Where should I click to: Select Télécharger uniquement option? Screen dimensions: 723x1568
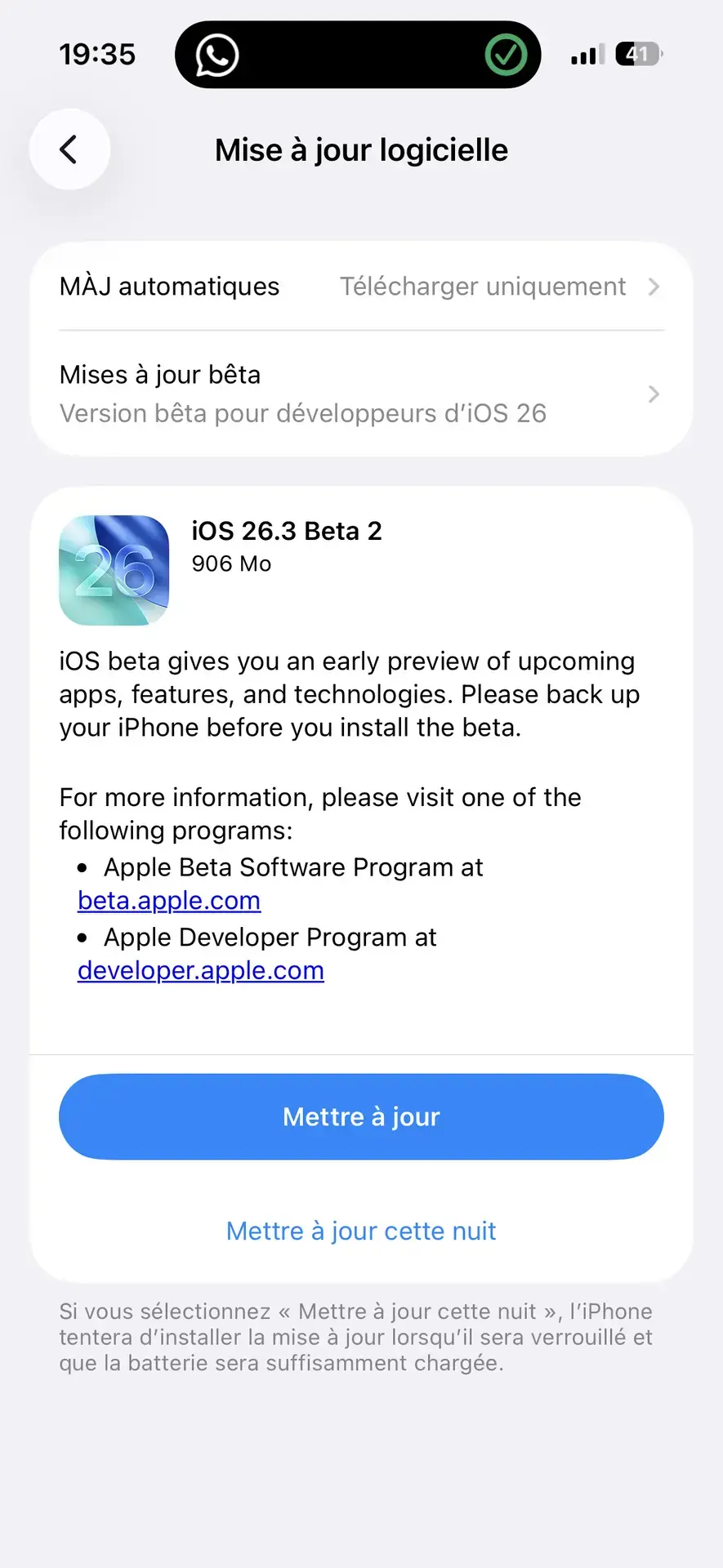(x=482, y=286)
